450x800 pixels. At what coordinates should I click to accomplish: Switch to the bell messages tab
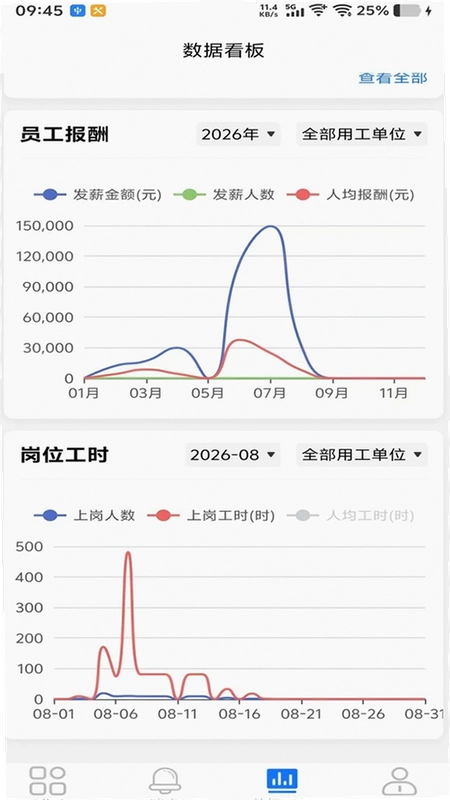coord(165,782)
